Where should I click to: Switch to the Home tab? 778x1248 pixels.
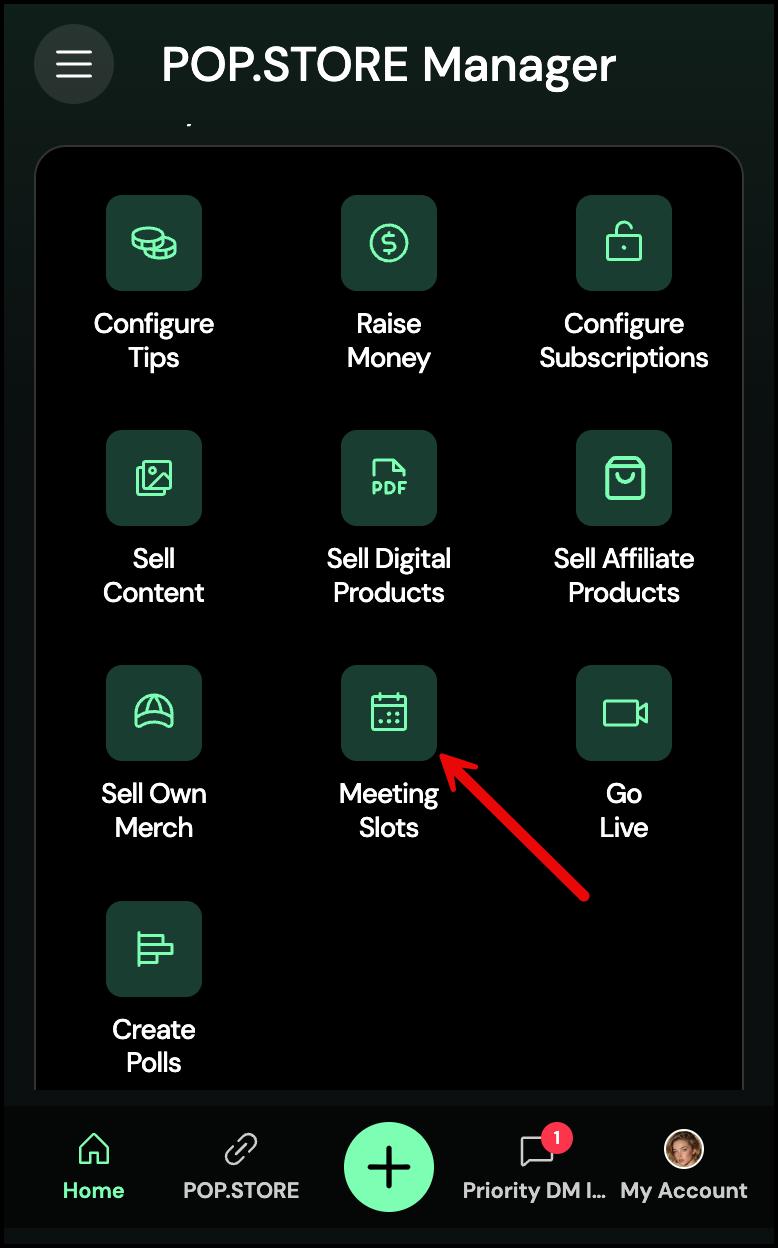pyautogui.click(x=94, y=1166)
